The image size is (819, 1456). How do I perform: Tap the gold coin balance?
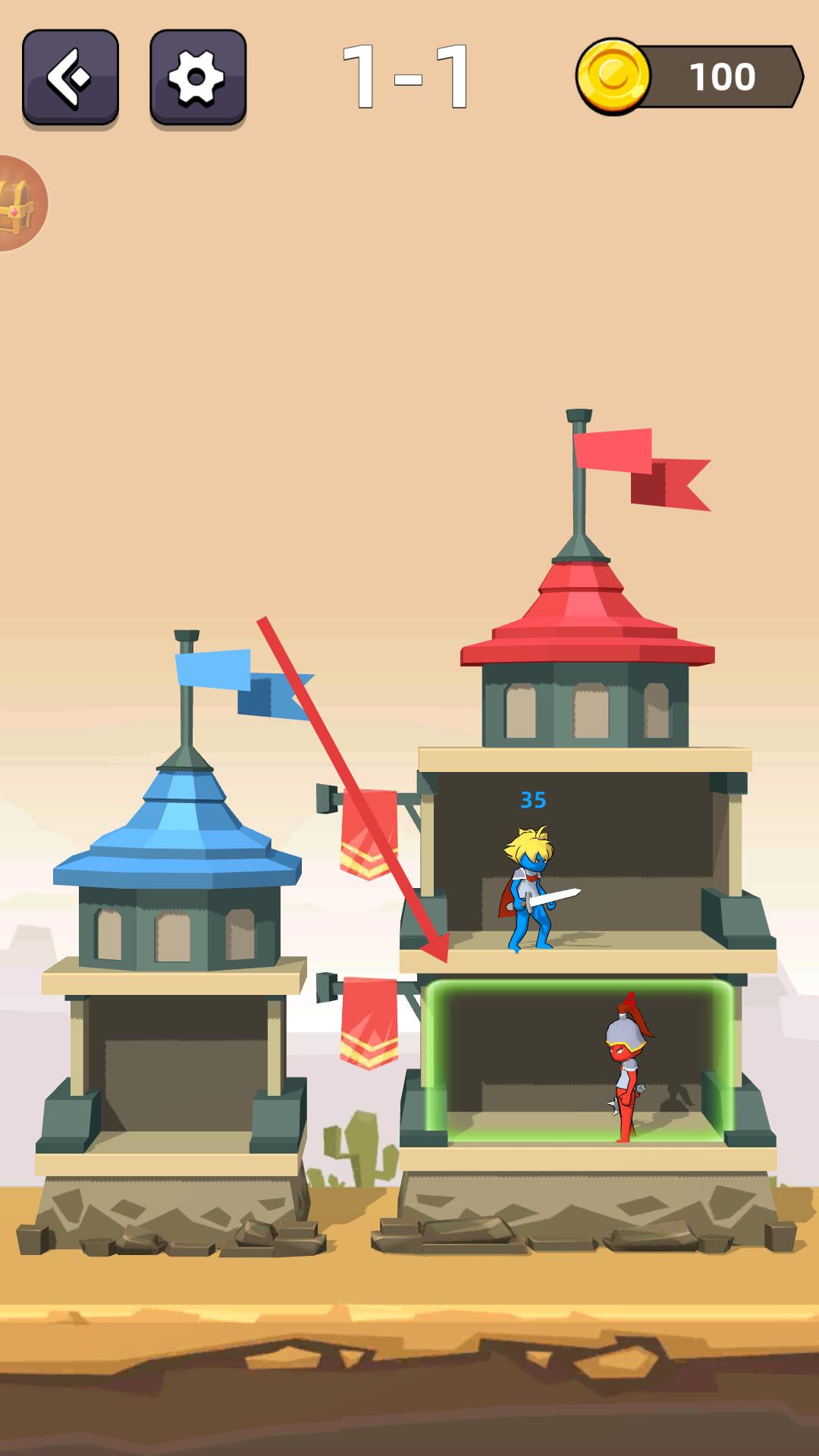pos(689,77)
